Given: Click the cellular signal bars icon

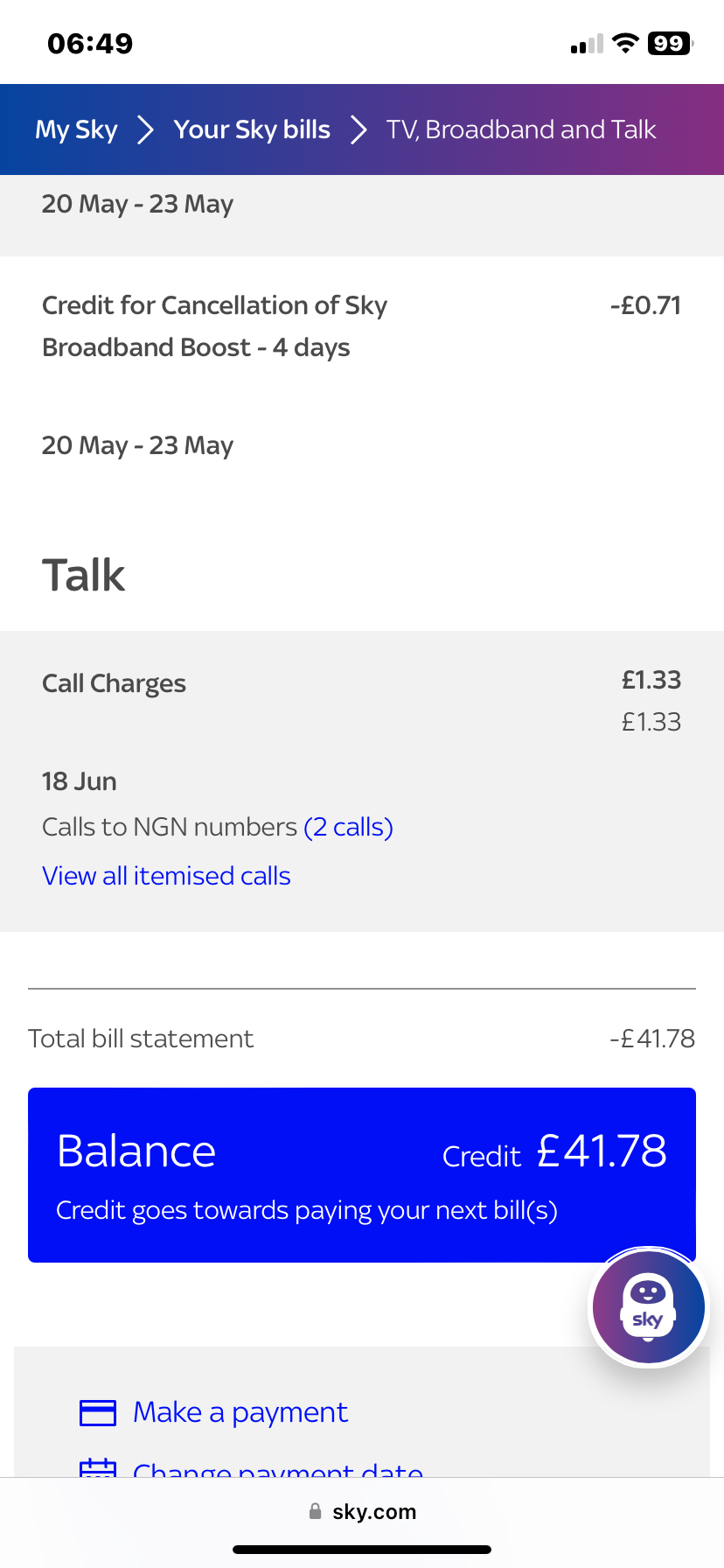Looking at the screenshot, I should [x=585, y=42].
